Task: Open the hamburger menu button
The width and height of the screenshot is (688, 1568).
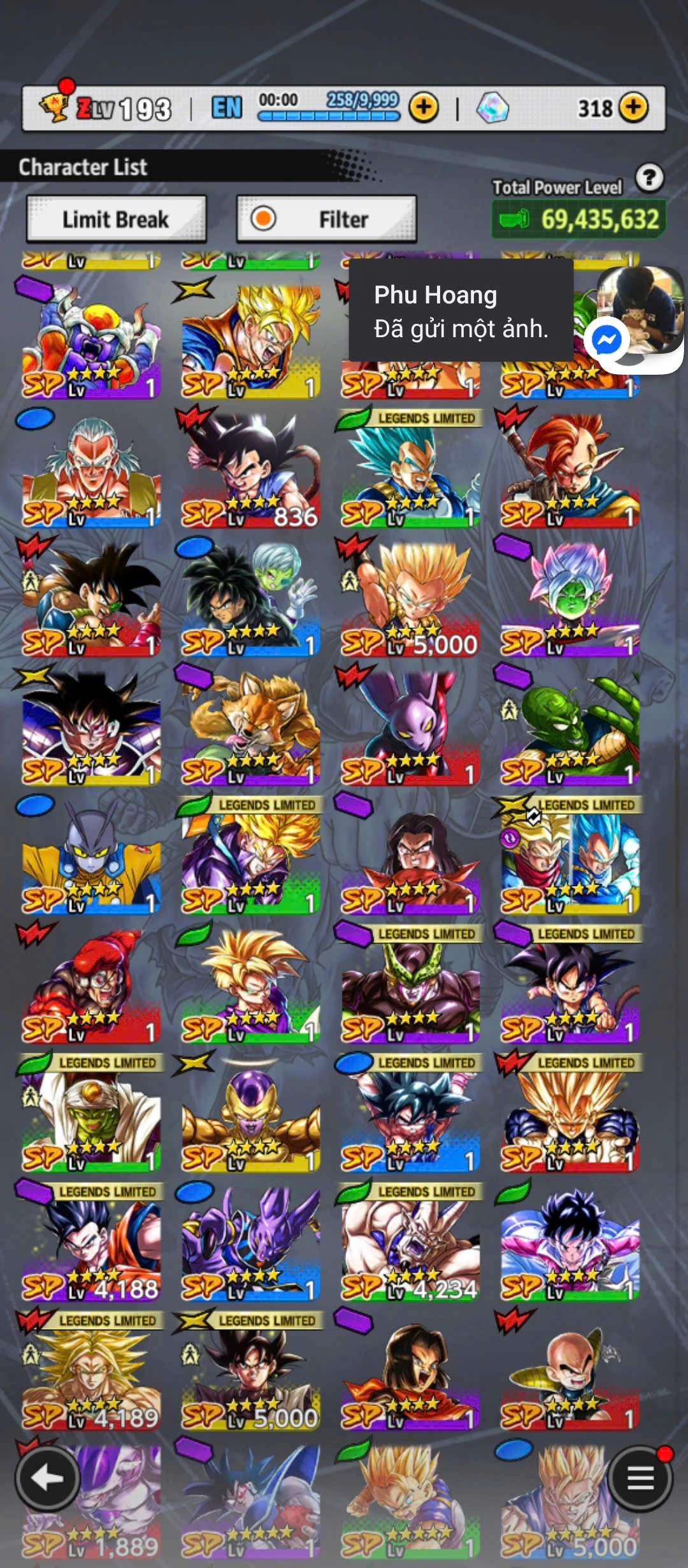Action: [640, 1477]
